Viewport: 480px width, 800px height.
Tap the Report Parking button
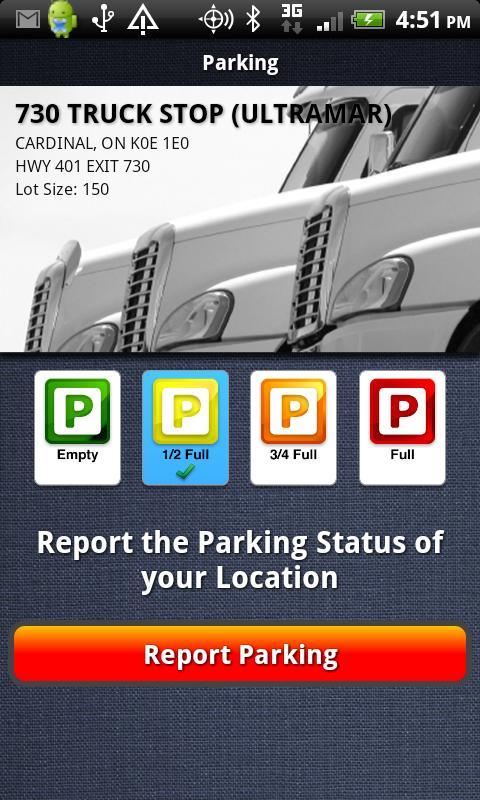point(240,654)
